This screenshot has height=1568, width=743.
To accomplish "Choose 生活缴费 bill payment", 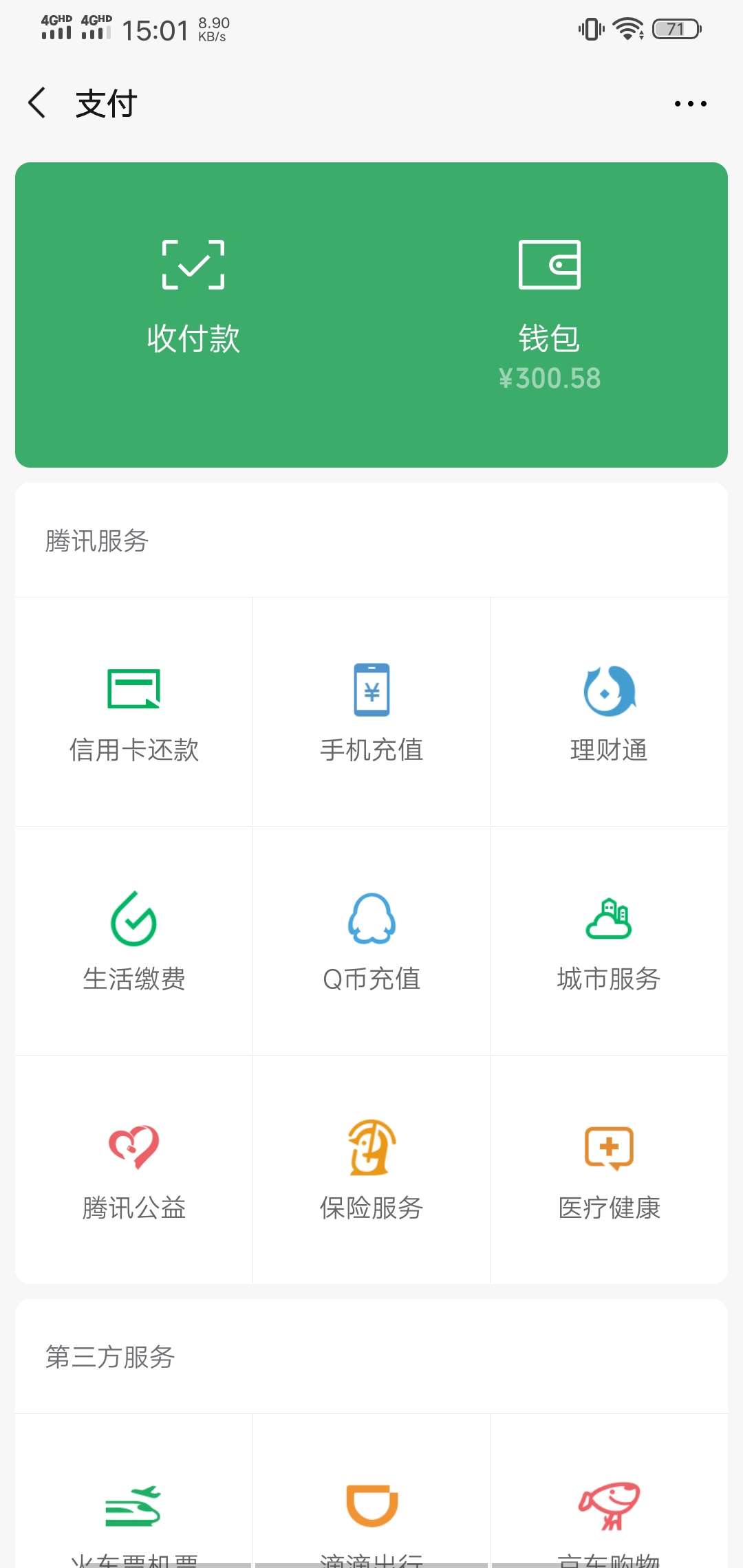I will [x=134, y=941].
